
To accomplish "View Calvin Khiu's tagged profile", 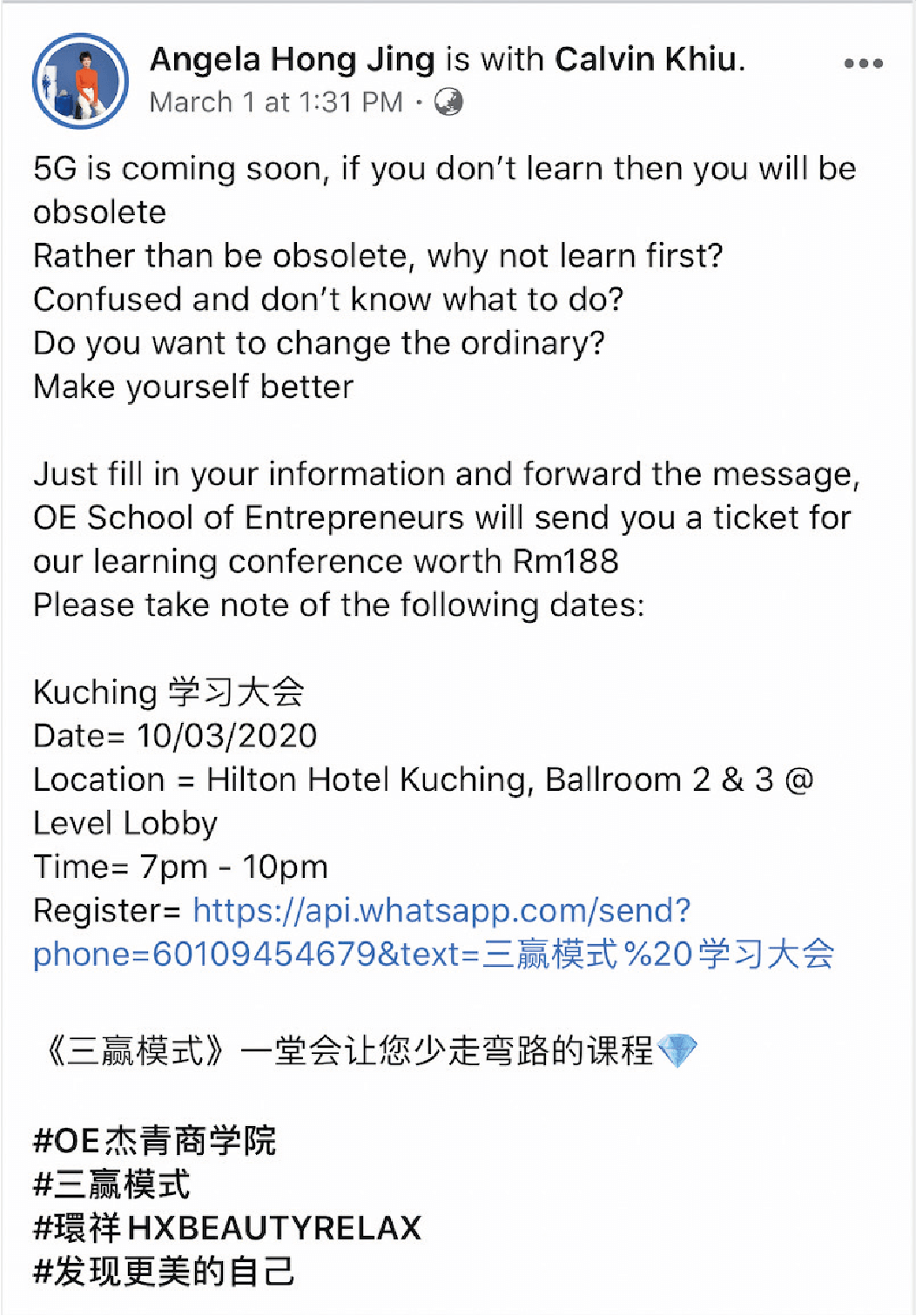I will pyautogui.click(x=645, y=59).
